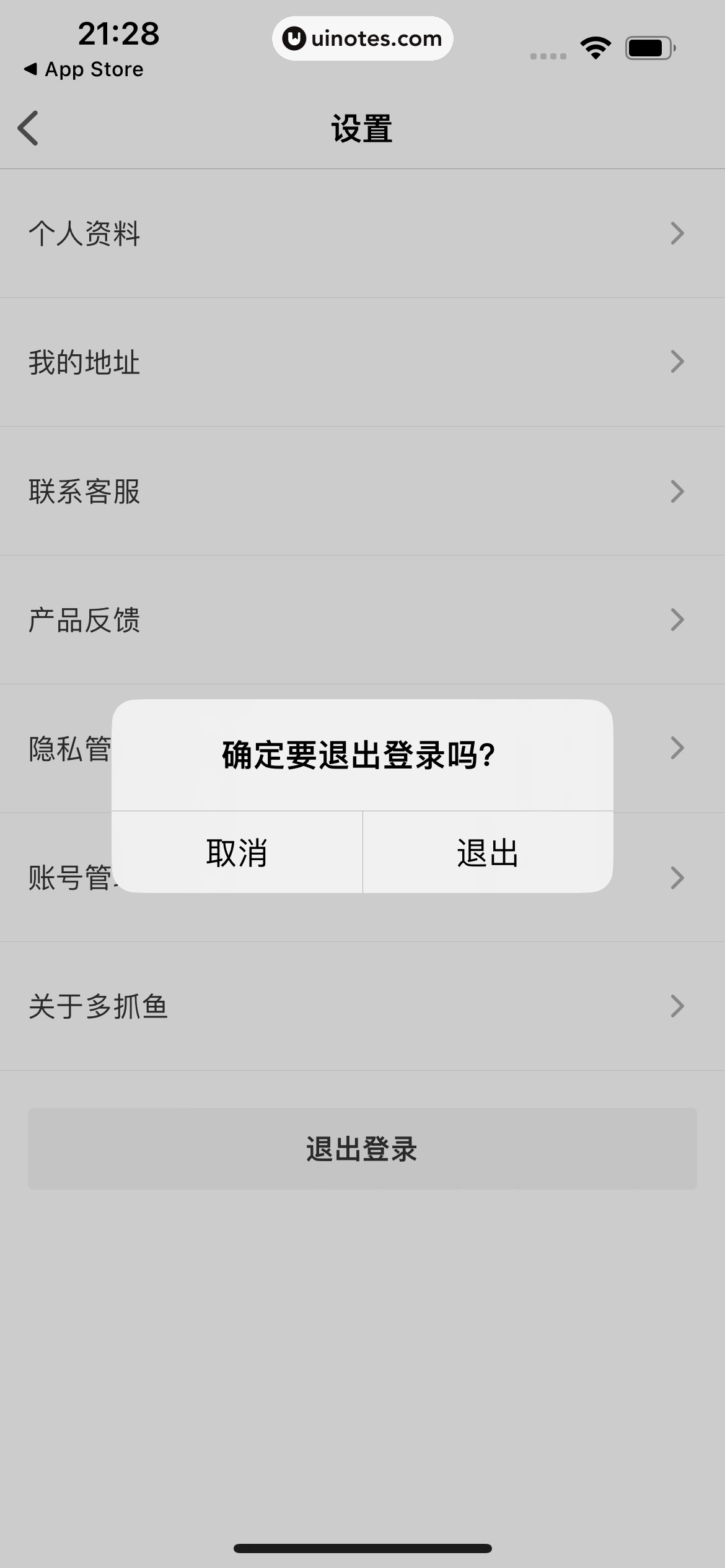
Task: Cancel logout by tapping 取消
Action: [237, 853]
